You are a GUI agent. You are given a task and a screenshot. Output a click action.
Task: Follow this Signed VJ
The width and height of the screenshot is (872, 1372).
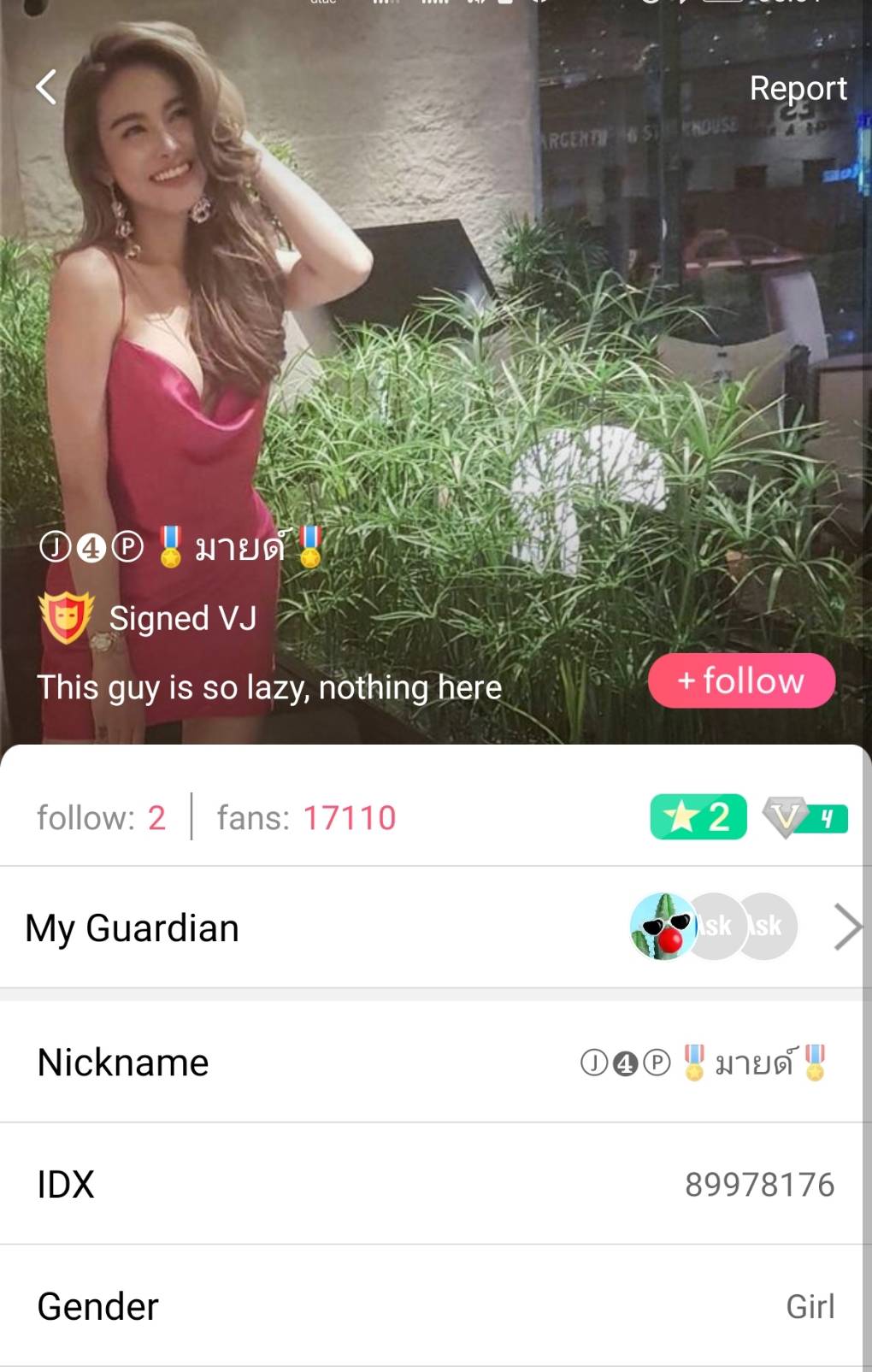(741, 681)
